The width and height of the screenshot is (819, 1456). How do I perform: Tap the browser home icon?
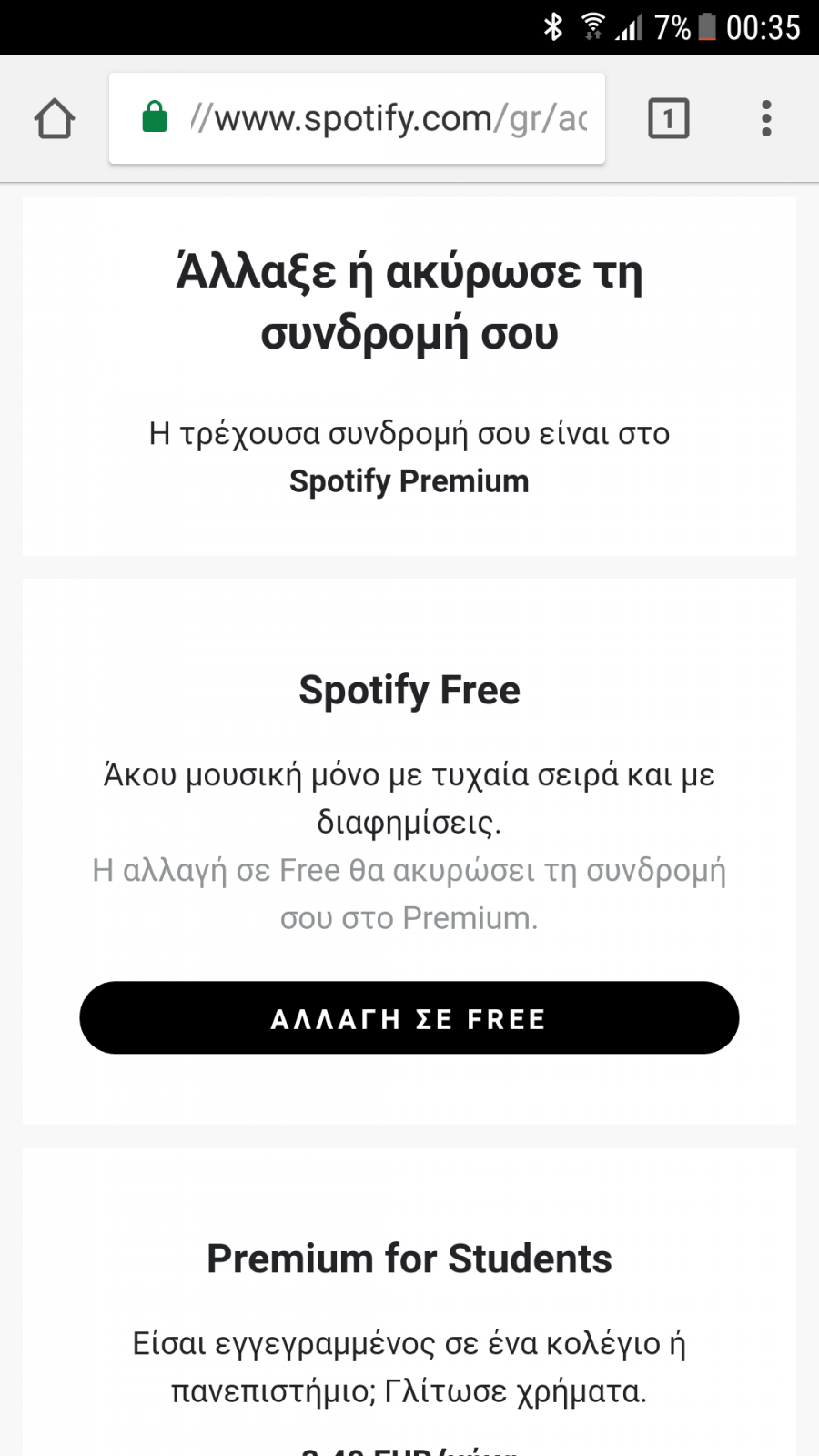(x=55, y=118)
